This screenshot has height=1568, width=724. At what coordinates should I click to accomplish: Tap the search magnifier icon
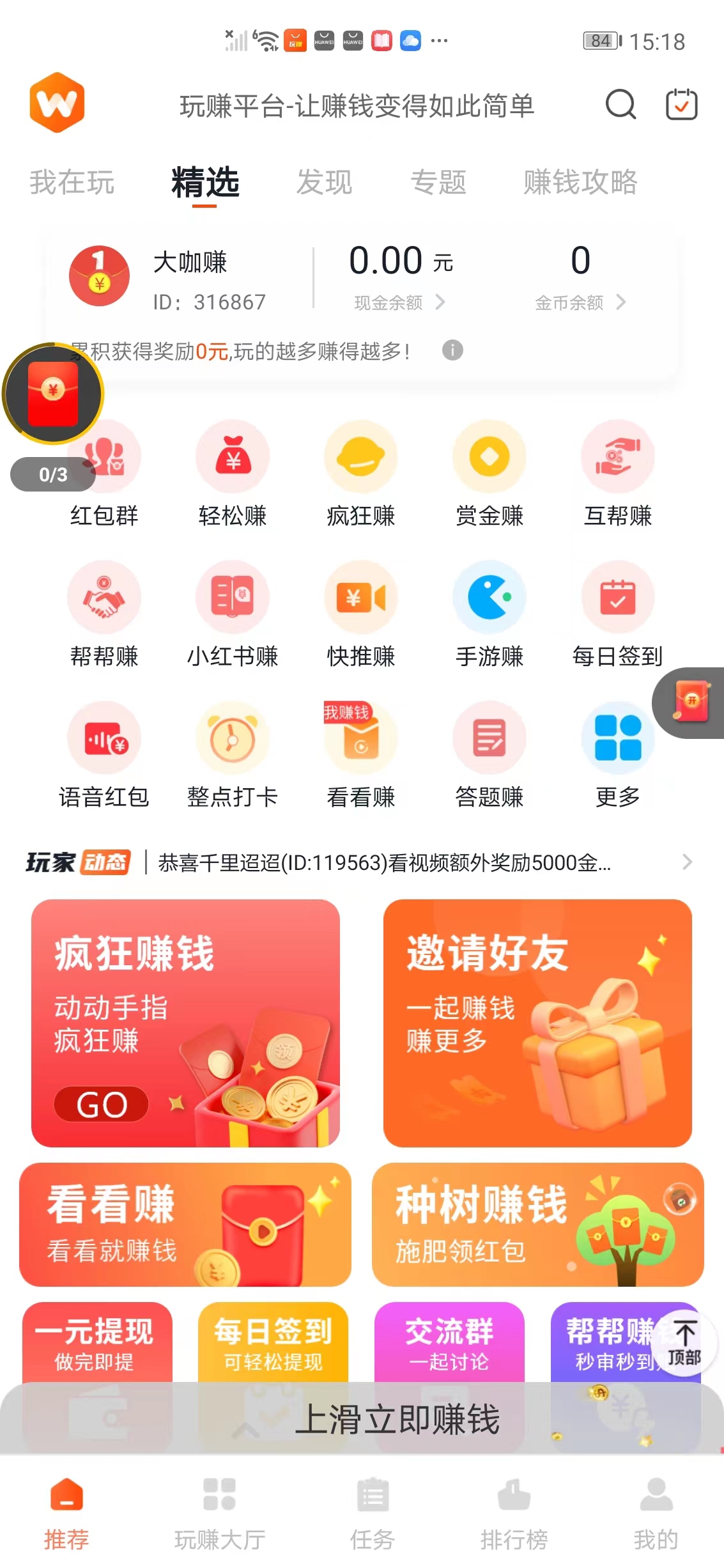click(619, 104)
